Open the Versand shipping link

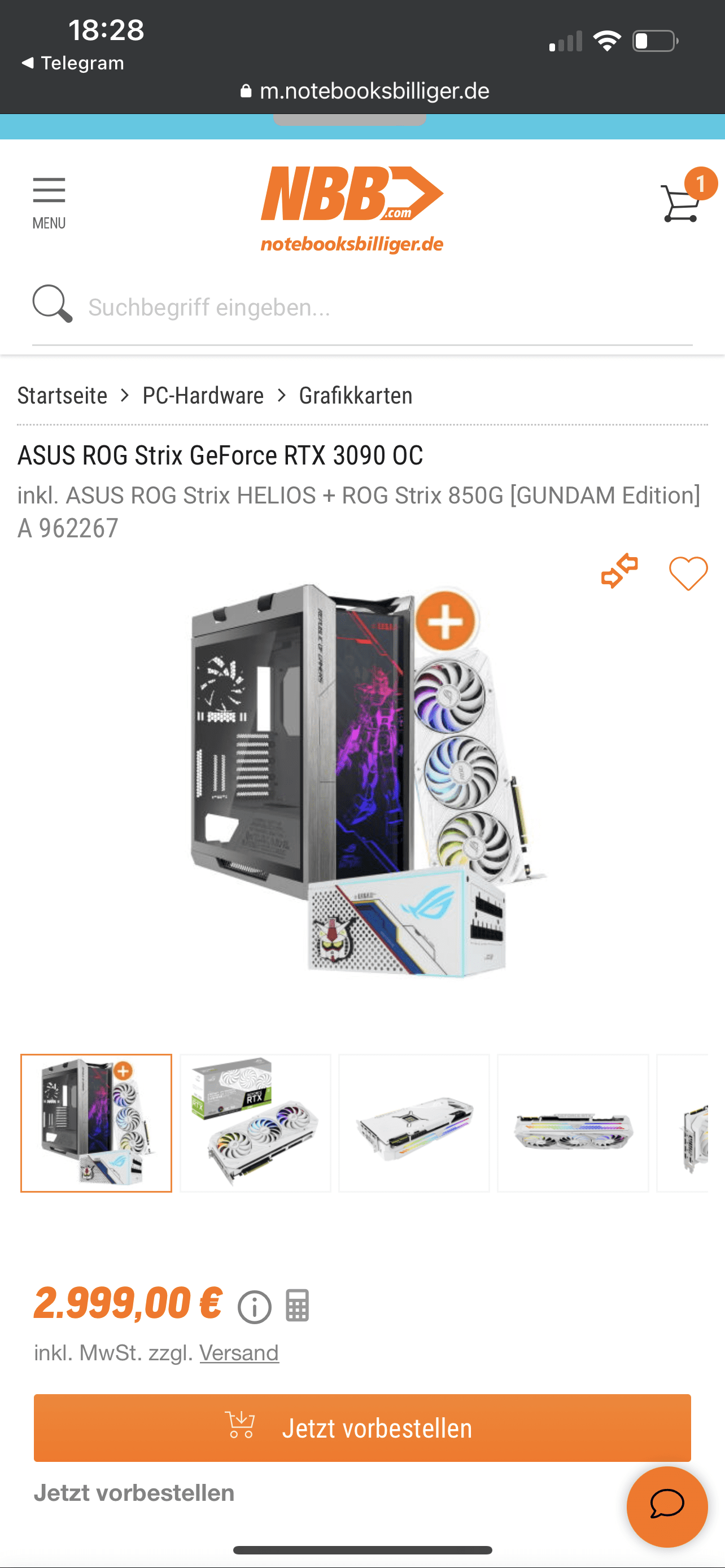coord(239,1352)
